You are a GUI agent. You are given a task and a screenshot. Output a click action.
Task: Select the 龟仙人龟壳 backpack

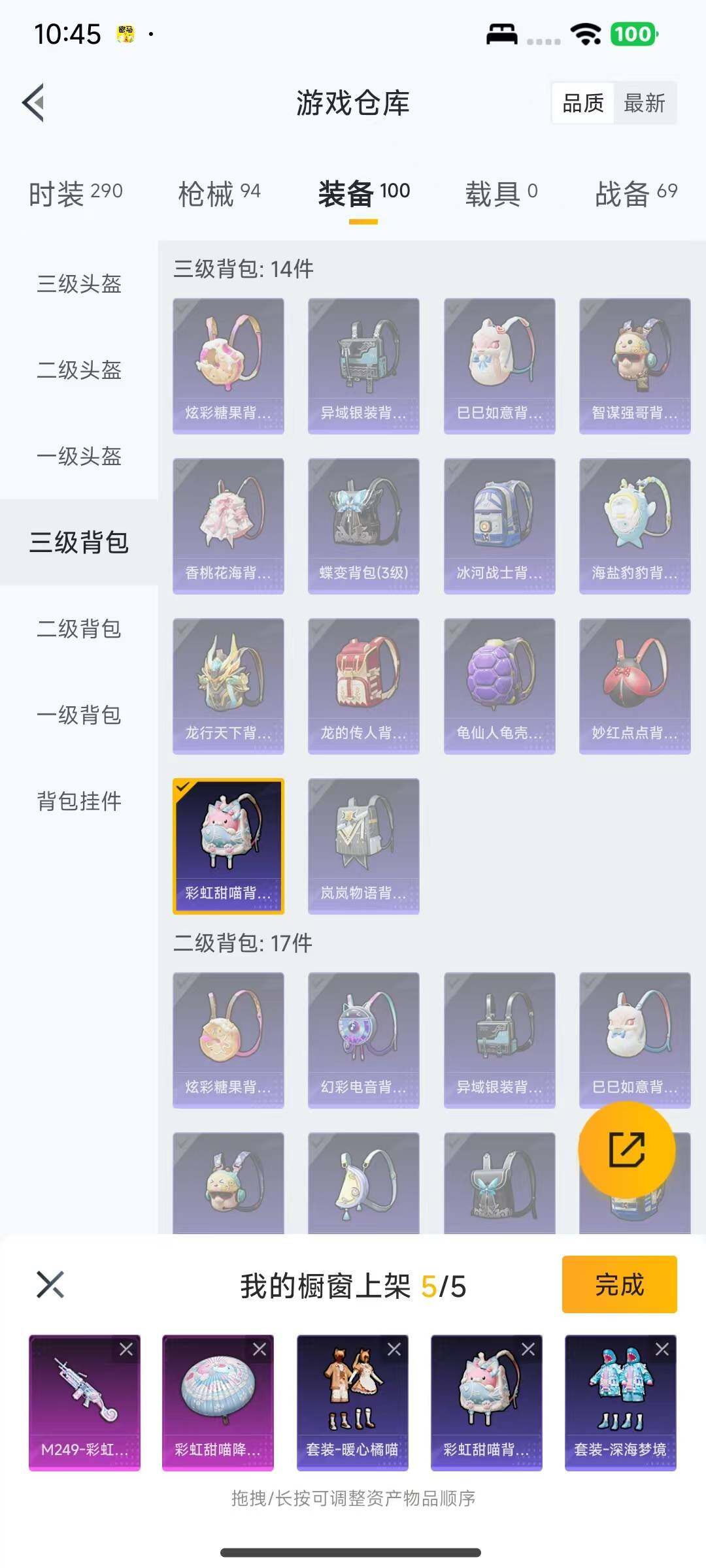[499, 686]
